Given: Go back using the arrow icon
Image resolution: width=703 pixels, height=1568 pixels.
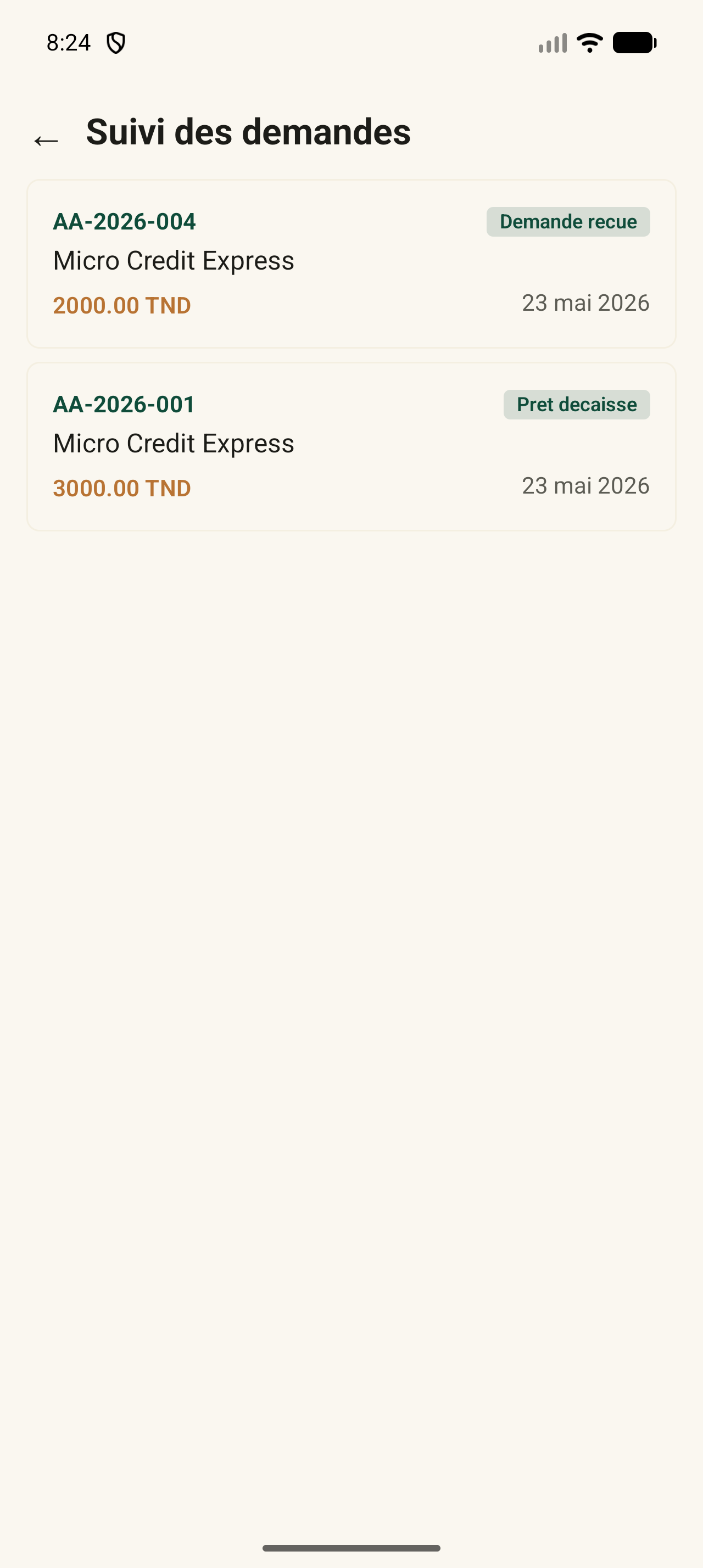Looking at the screenshot, I should click(x=46, y=141).
